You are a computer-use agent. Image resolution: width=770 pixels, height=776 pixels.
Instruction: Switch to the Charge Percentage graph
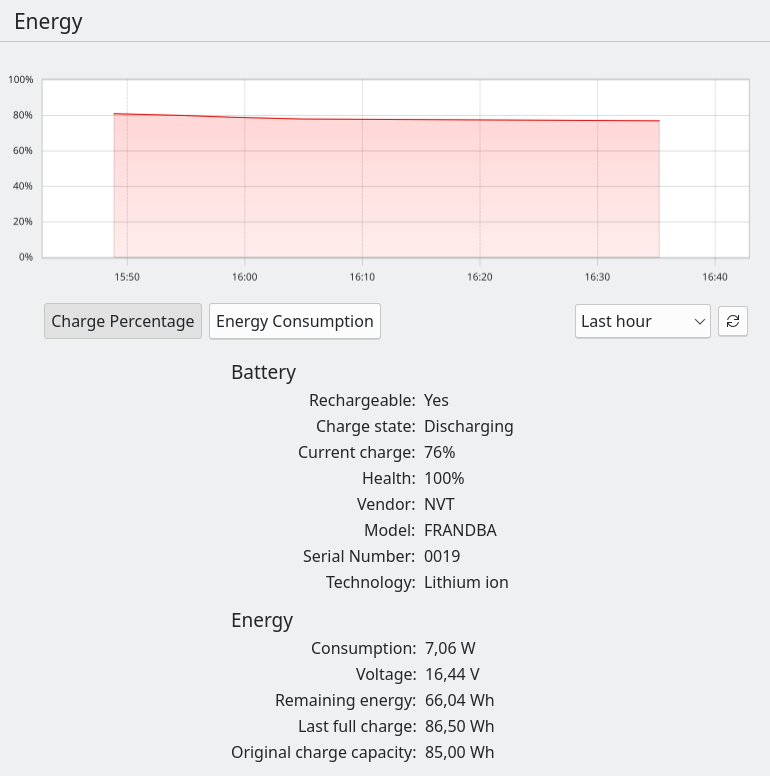tap(123, 321)
